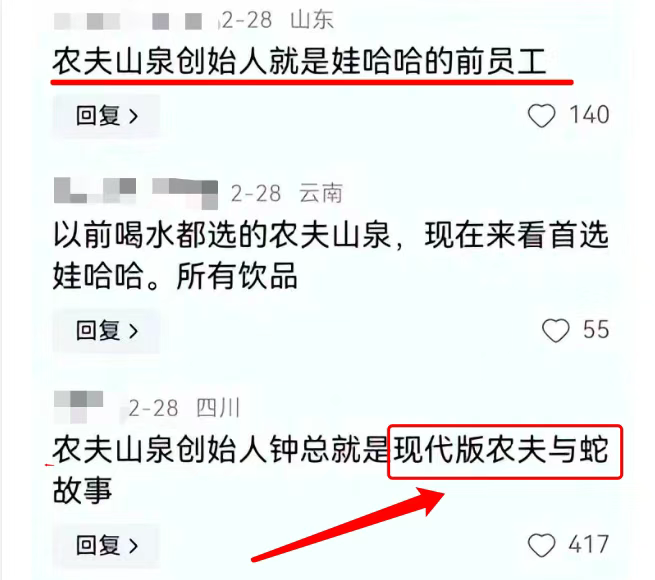Like the comment with 140 likes

[x=541, y=116]
